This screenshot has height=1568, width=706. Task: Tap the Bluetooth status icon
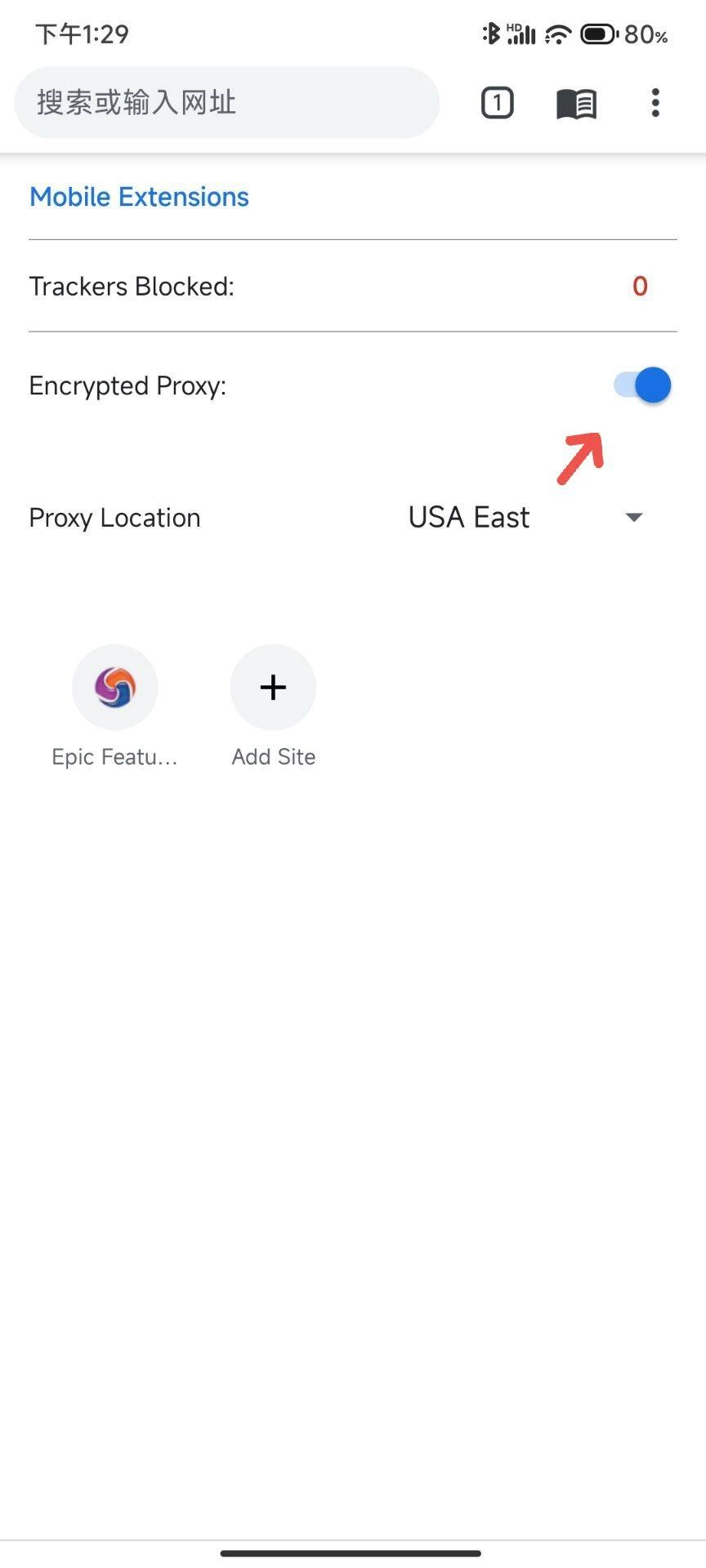(491, 33)
